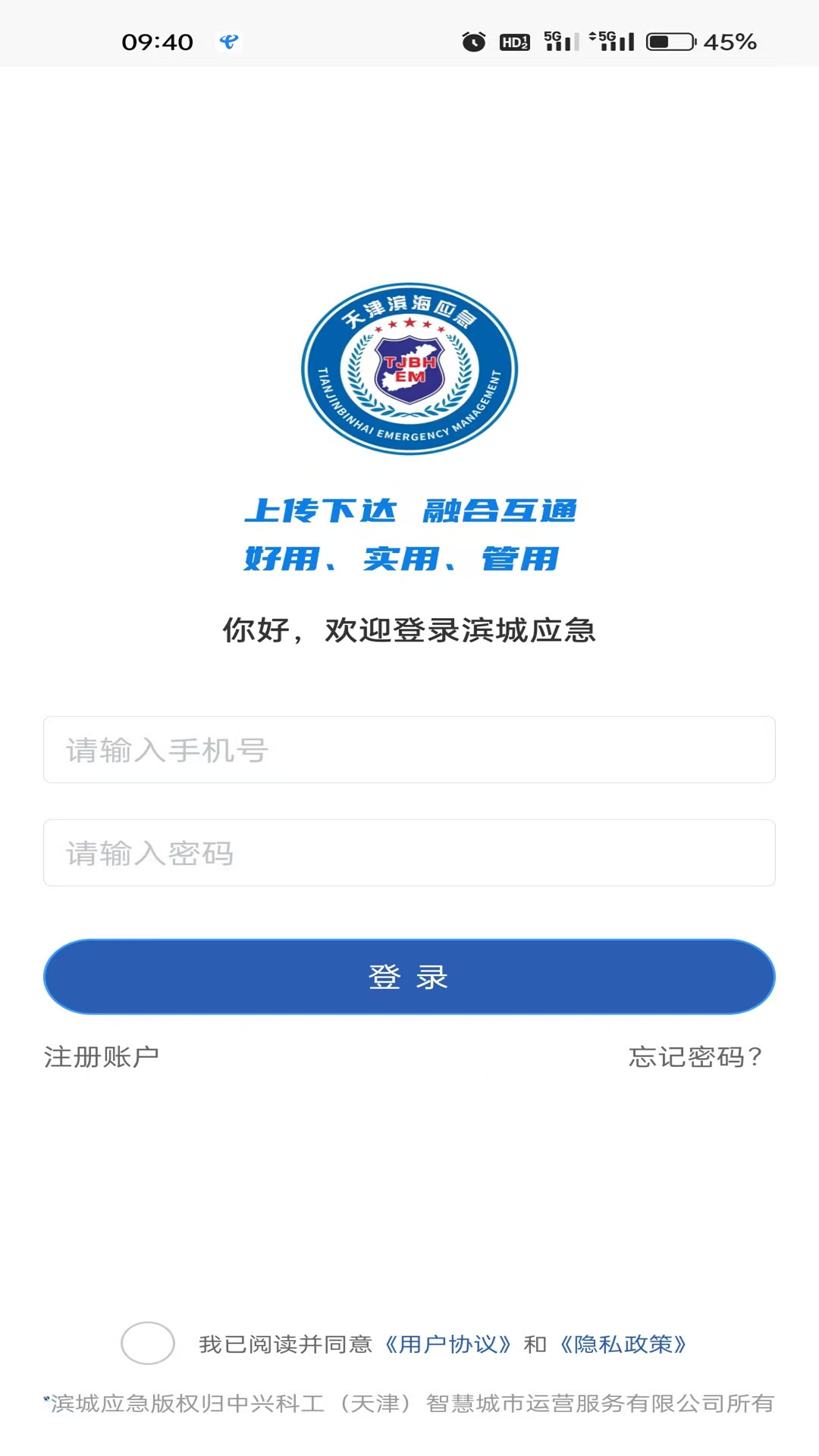The height and width of the screenshot is (1456, 819).
Task: Open 忘记密码 password recovery
Action: [x=694, y=1055]
